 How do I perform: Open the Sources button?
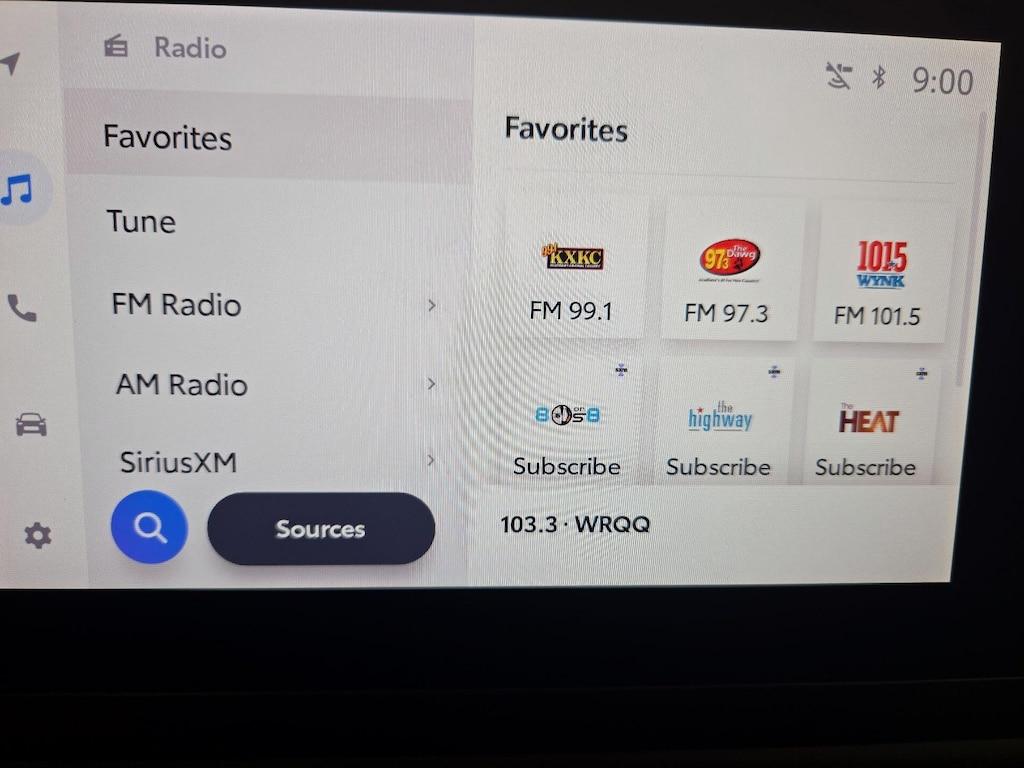point(320,529)
